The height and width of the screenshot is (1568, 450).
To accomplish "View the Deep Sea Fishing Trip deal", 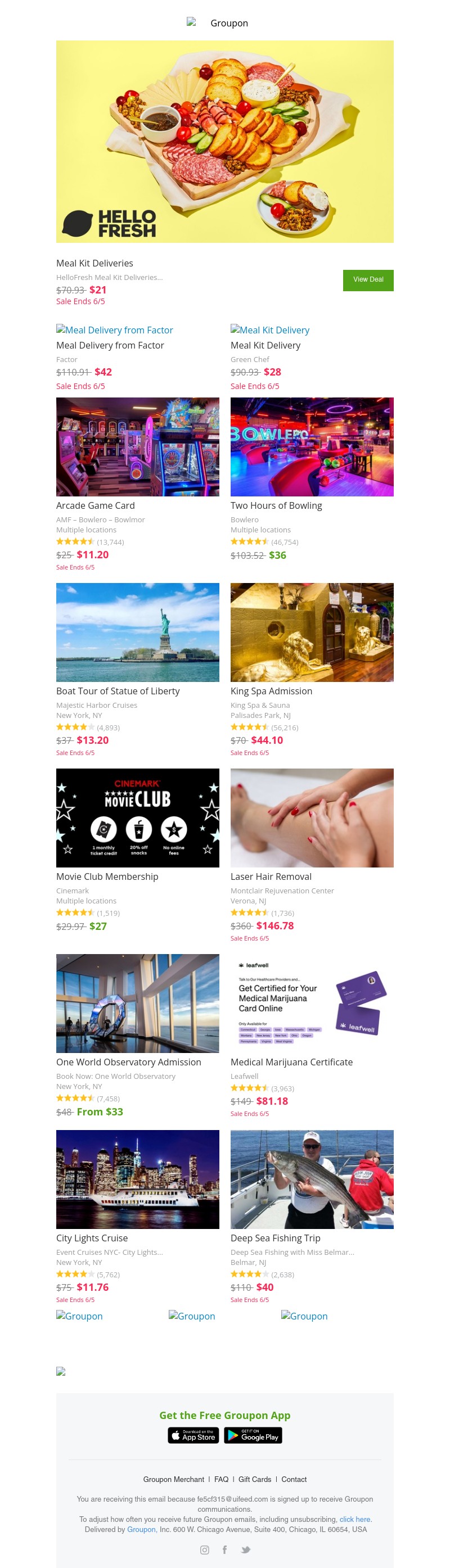I will click(312, 1179).
